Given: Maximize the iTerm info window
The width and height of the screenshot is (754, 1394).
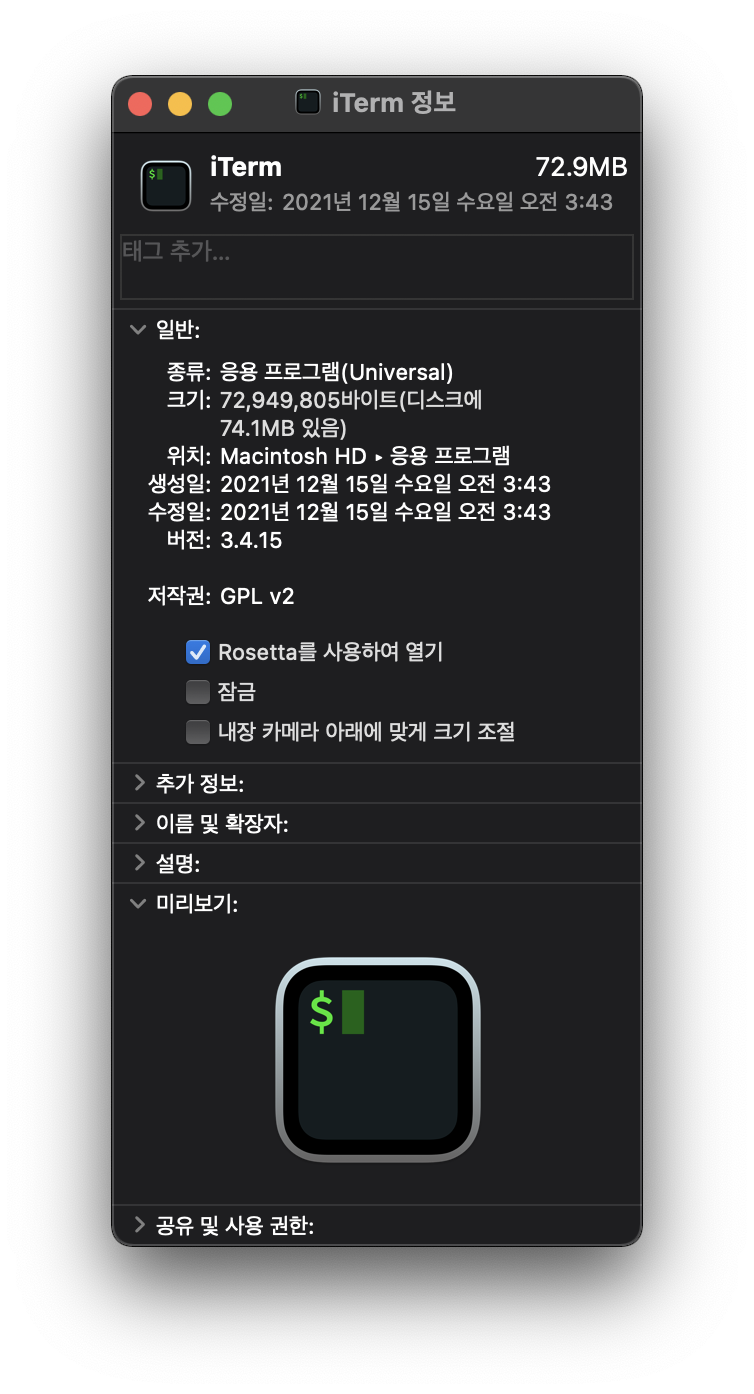Looking at the screenshot, I should [x=220, y=104].
